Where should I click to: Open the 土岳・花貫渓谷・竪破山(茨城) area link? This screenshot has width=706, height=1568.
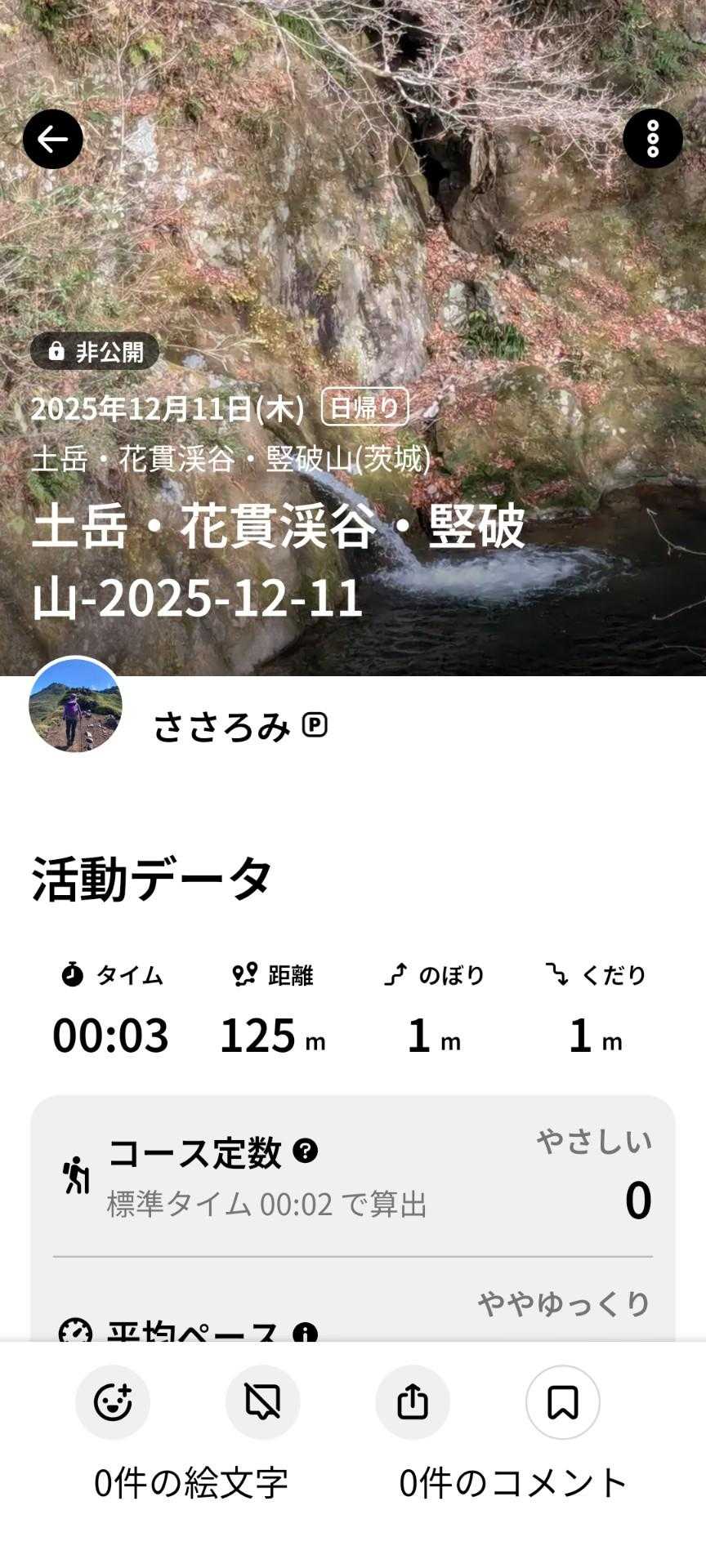[230, 459]
